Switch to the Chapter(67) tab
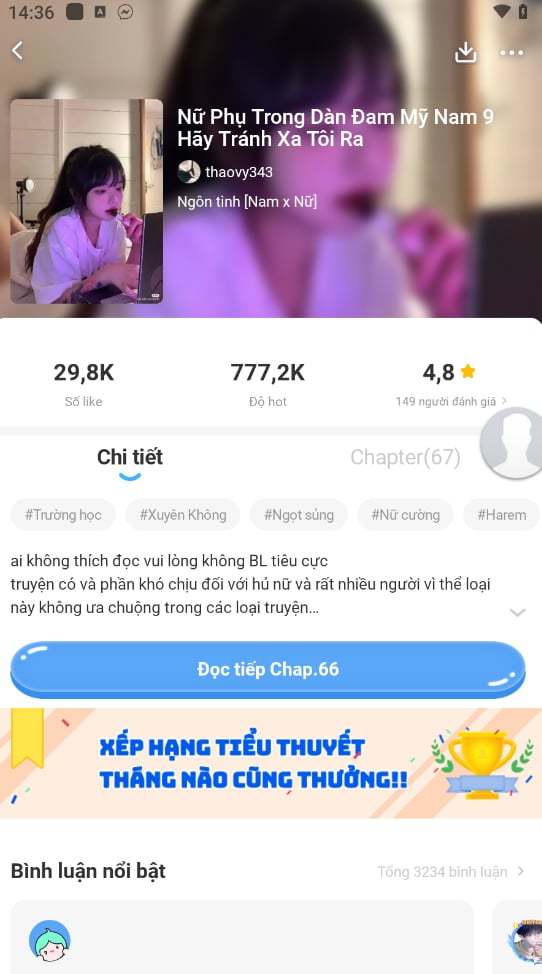This screenshot has height=974, width=542. (x=405, y=457)
